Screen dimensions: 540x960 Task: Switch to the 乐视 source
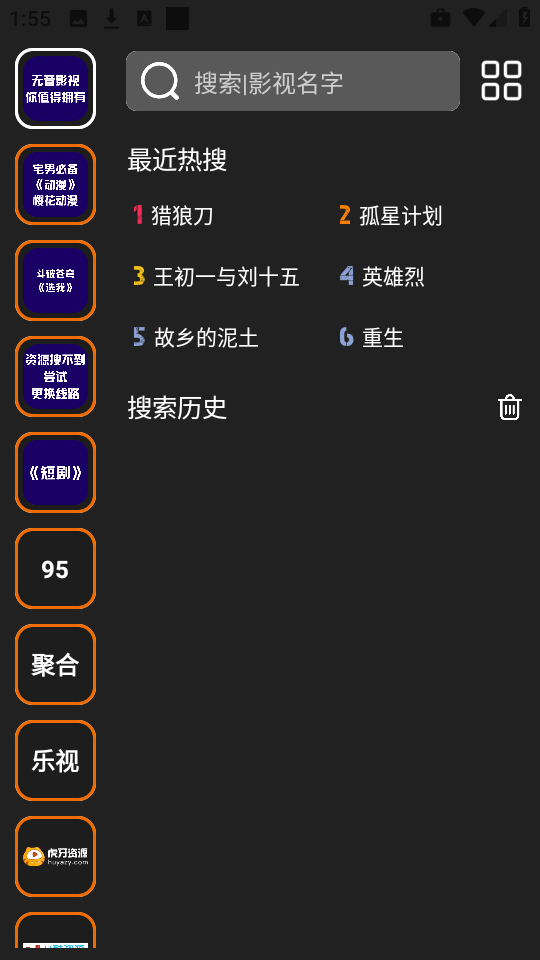tap(56, 761)
